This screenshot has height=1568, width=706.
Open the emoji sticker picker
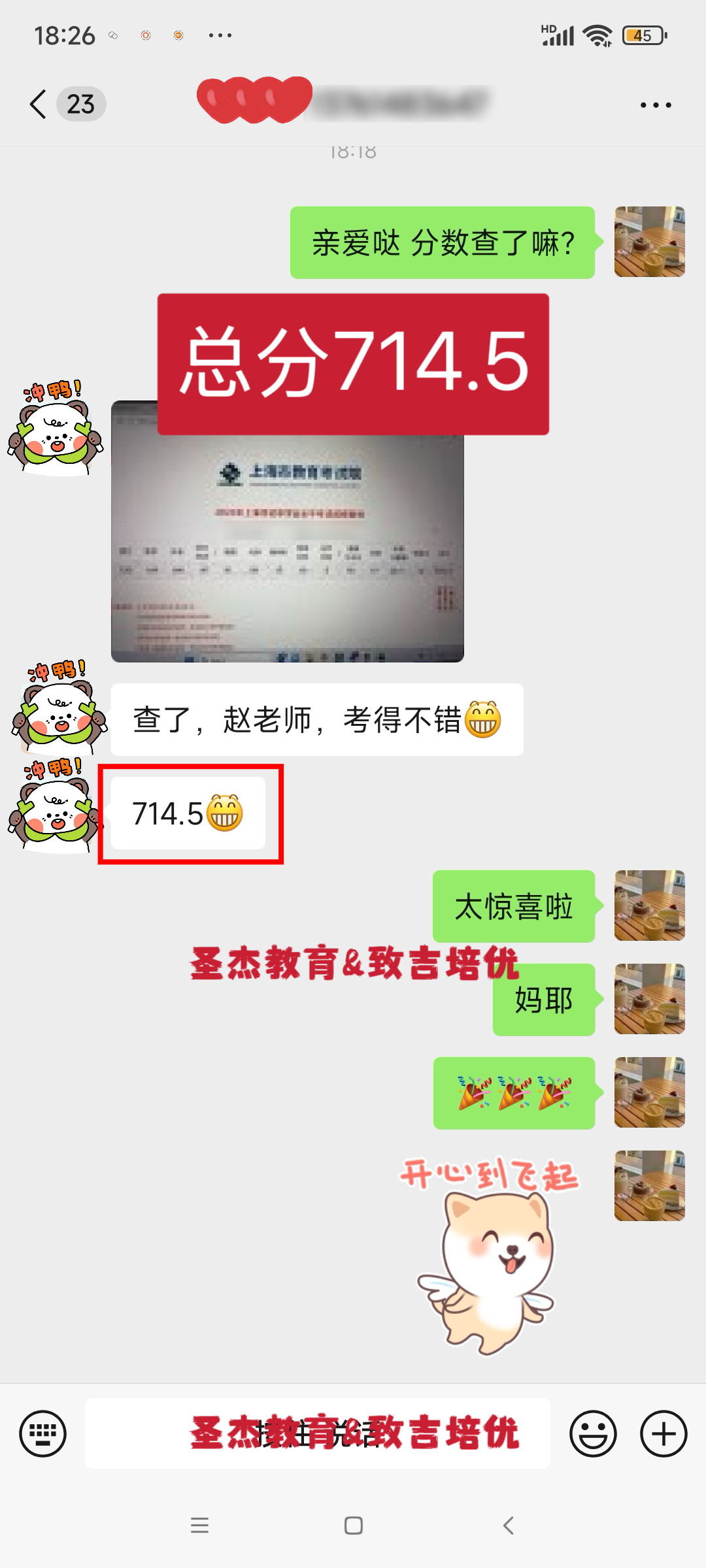(x=593, y=1433)
